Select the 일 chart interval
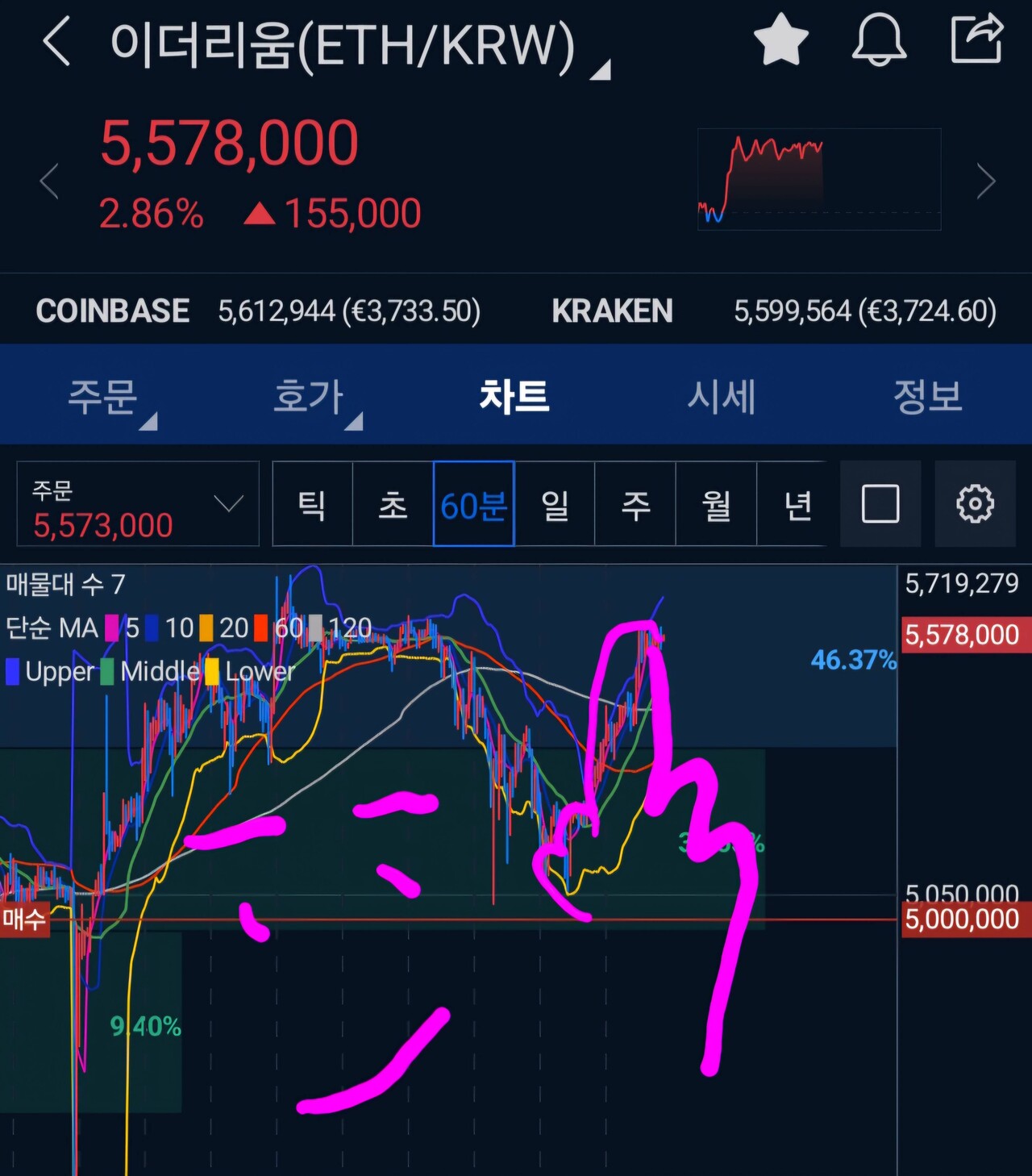 point(555,503)
